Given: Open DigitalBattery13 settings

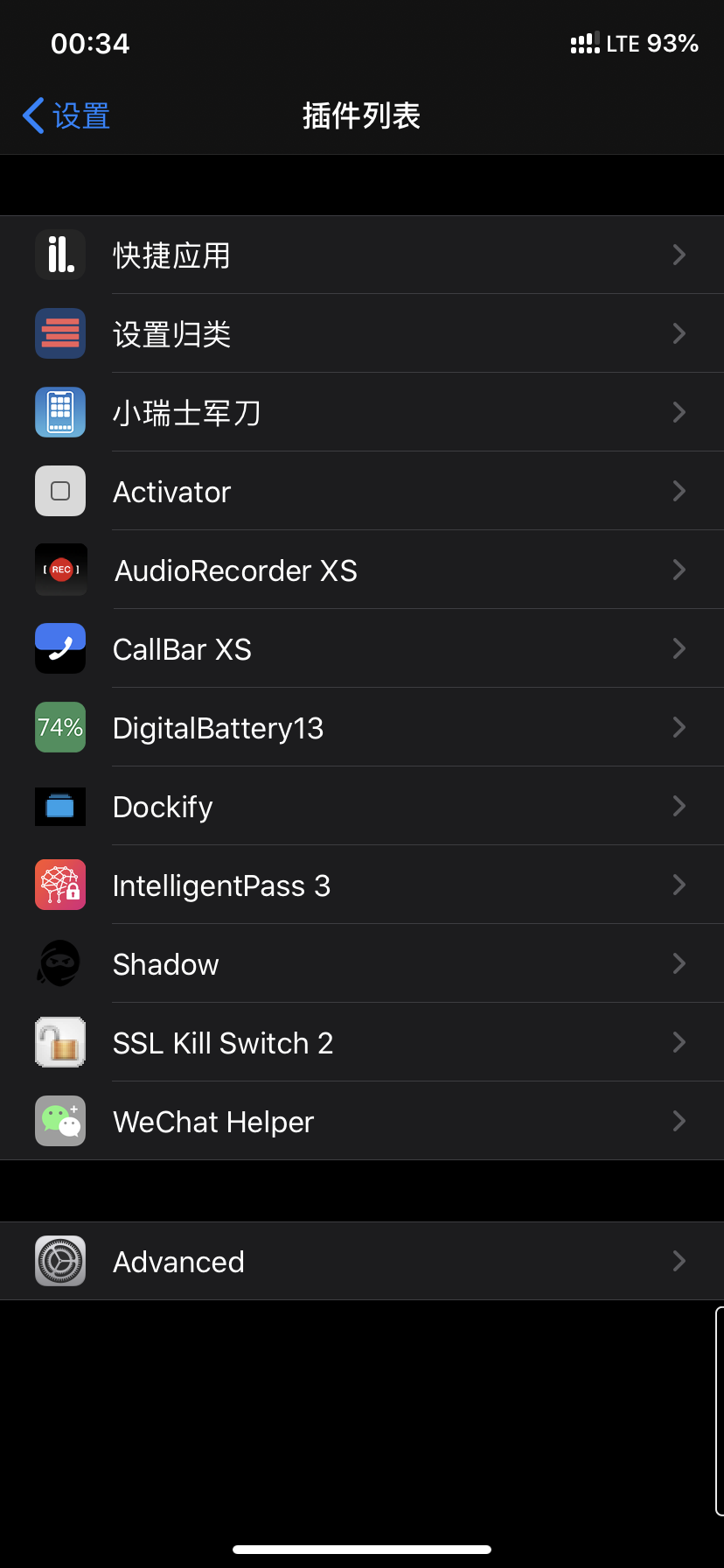Looking at the screenshot, I should pyautogui.click(x=362, y=727).
